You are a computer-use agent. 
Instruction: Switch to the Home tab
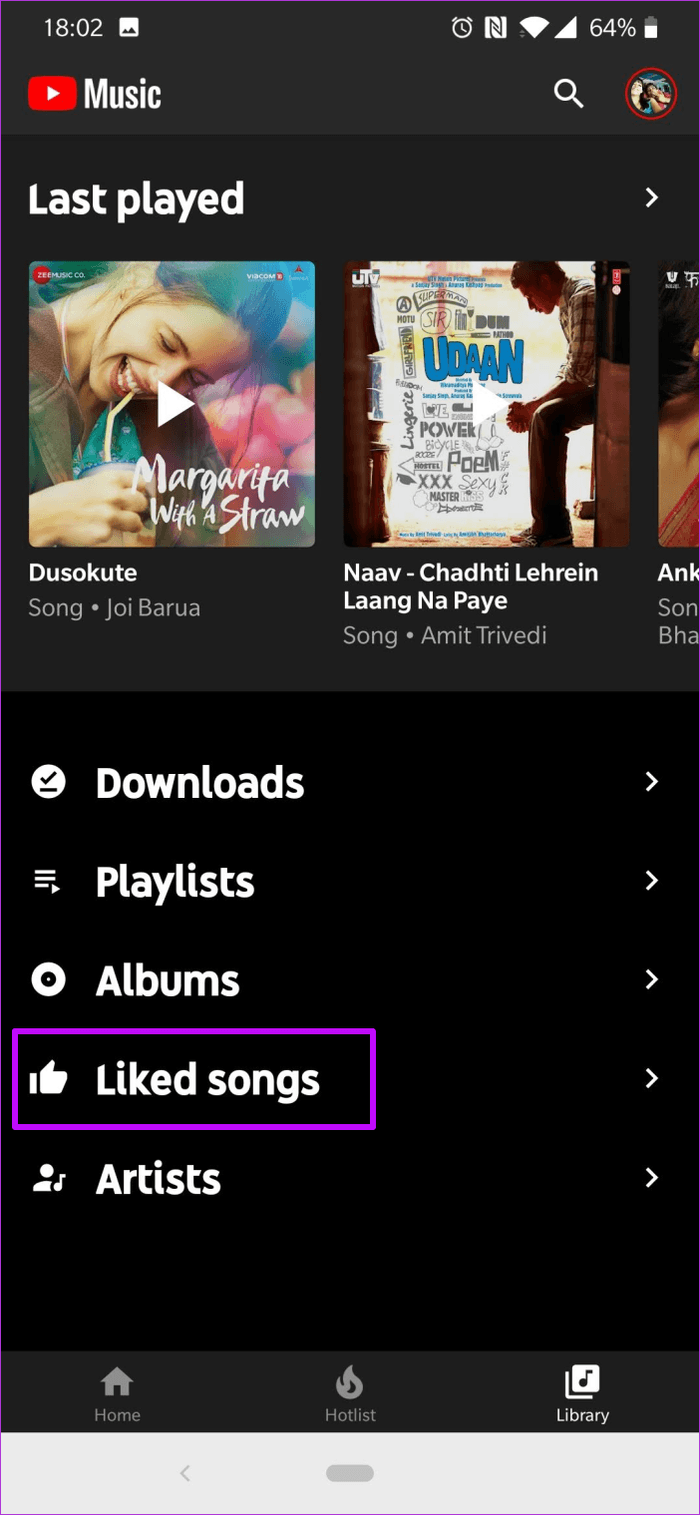(x=117, y=1395)
